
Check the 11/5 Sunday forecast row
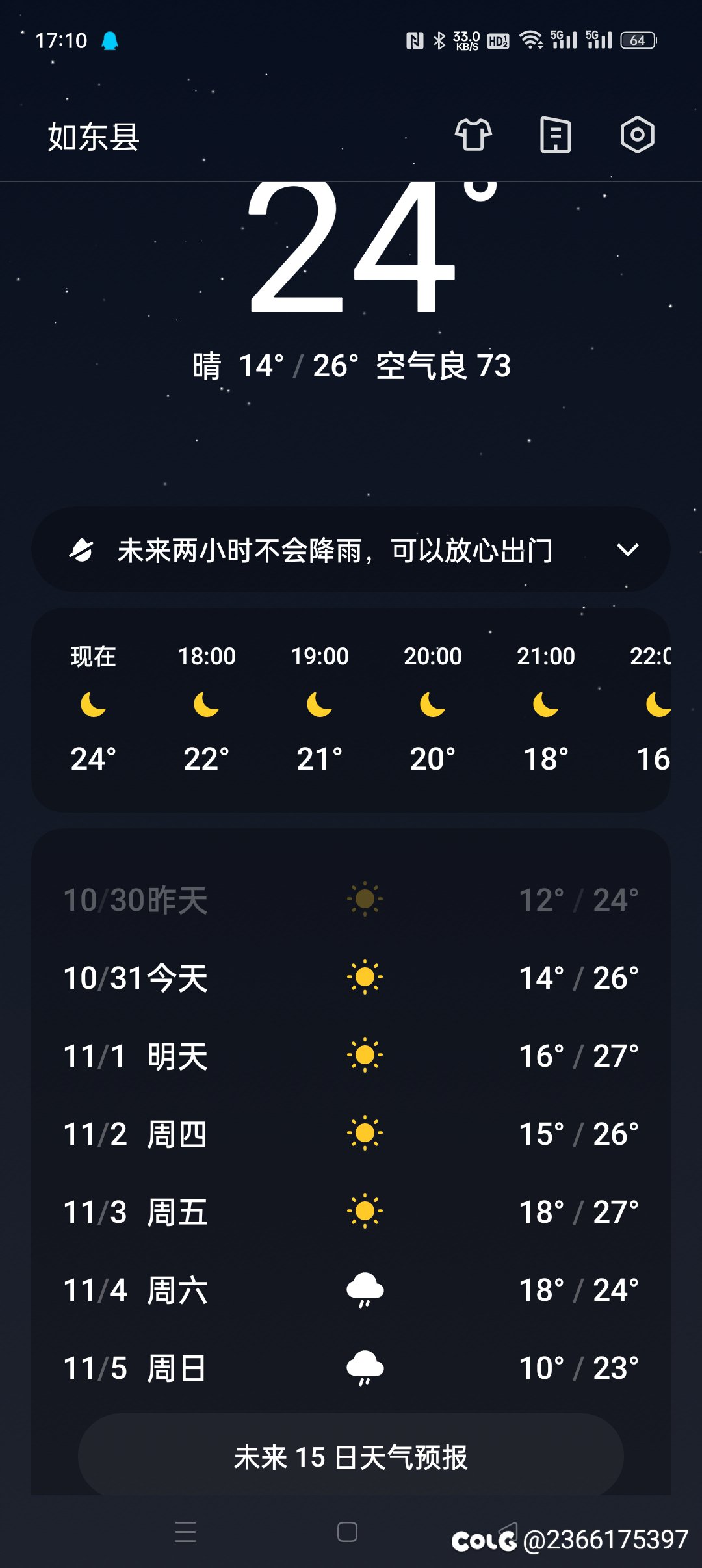tap(351, 1368)
